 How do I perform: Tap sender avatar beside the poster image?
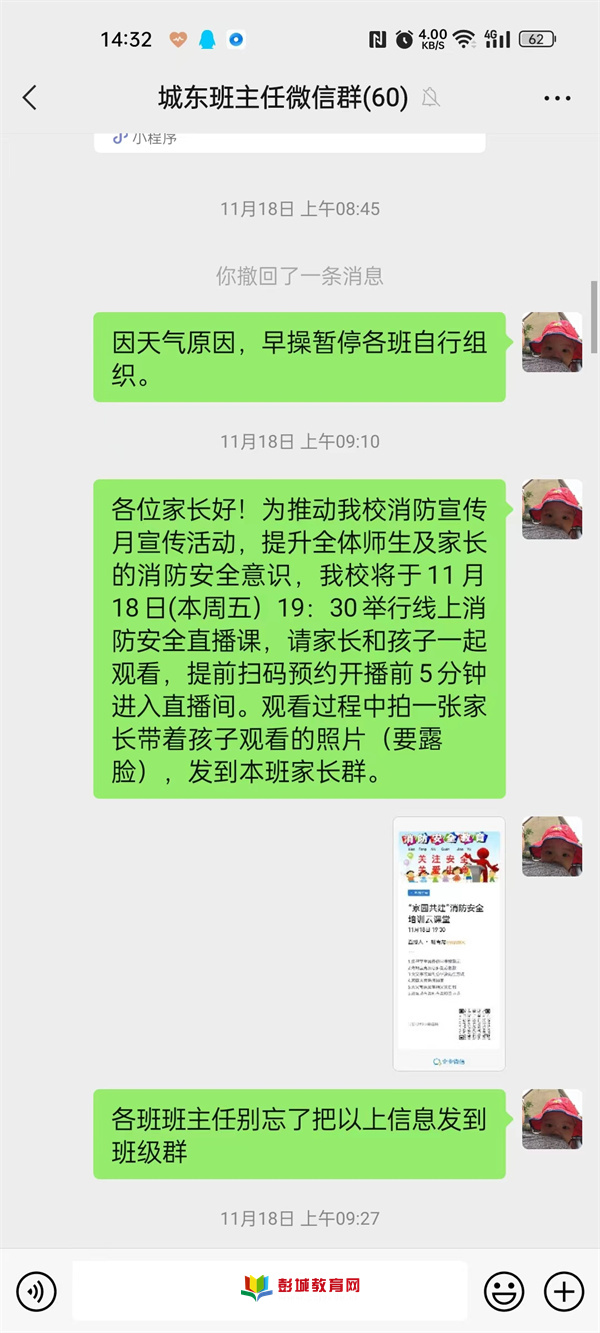[x=552, y=846]
